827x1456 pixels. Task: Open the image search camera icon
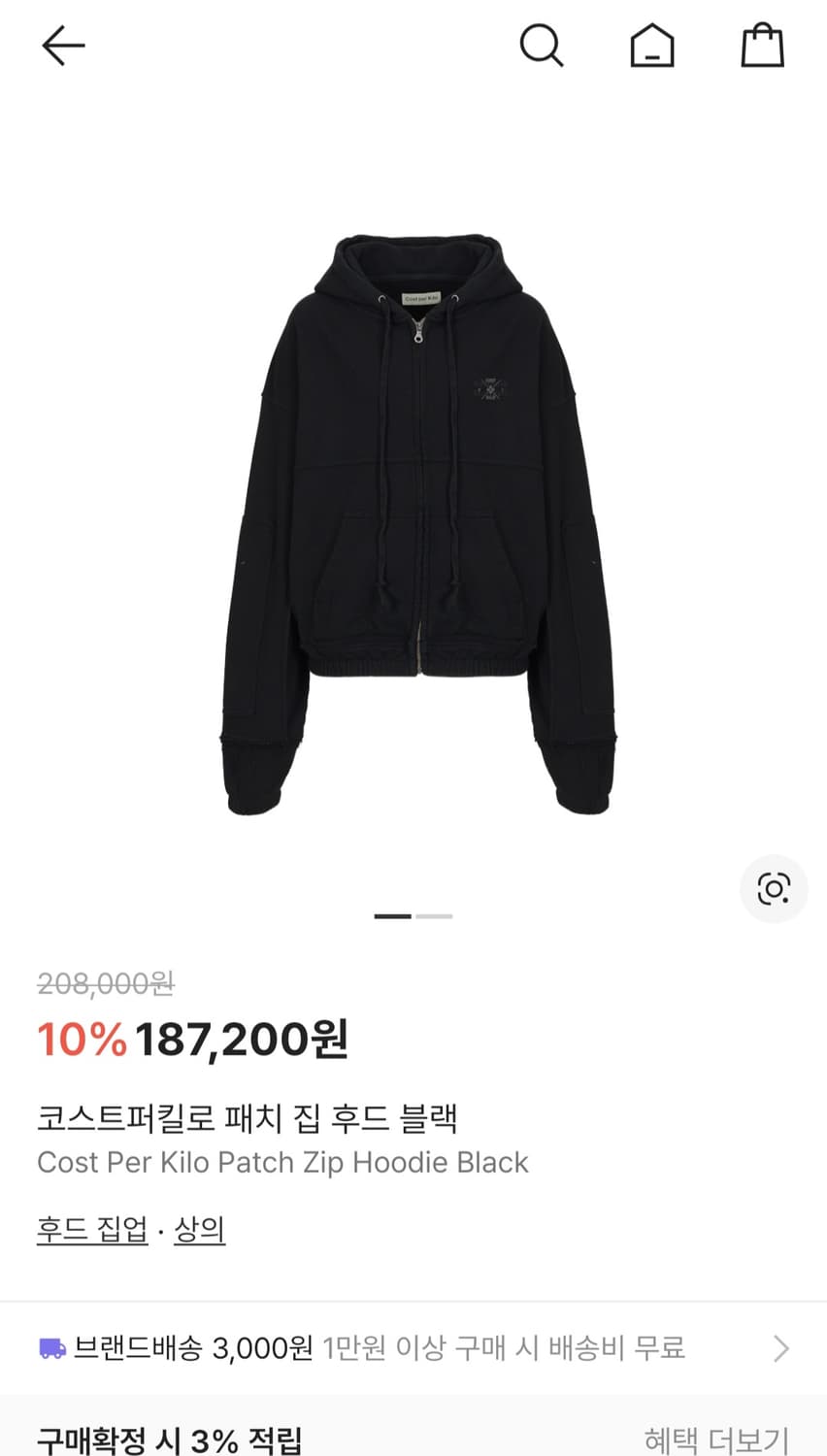click(774, 888)
